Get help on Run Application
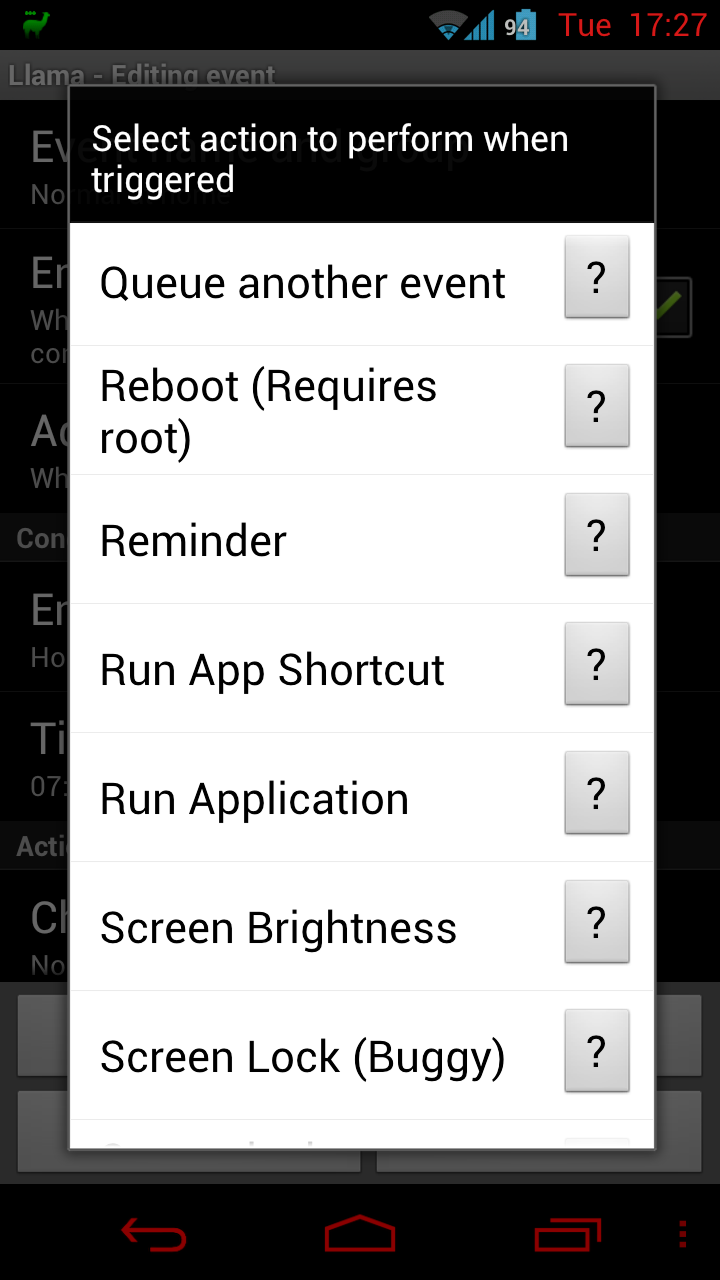Screen dimensions: 720x1280 click(597, 793)
